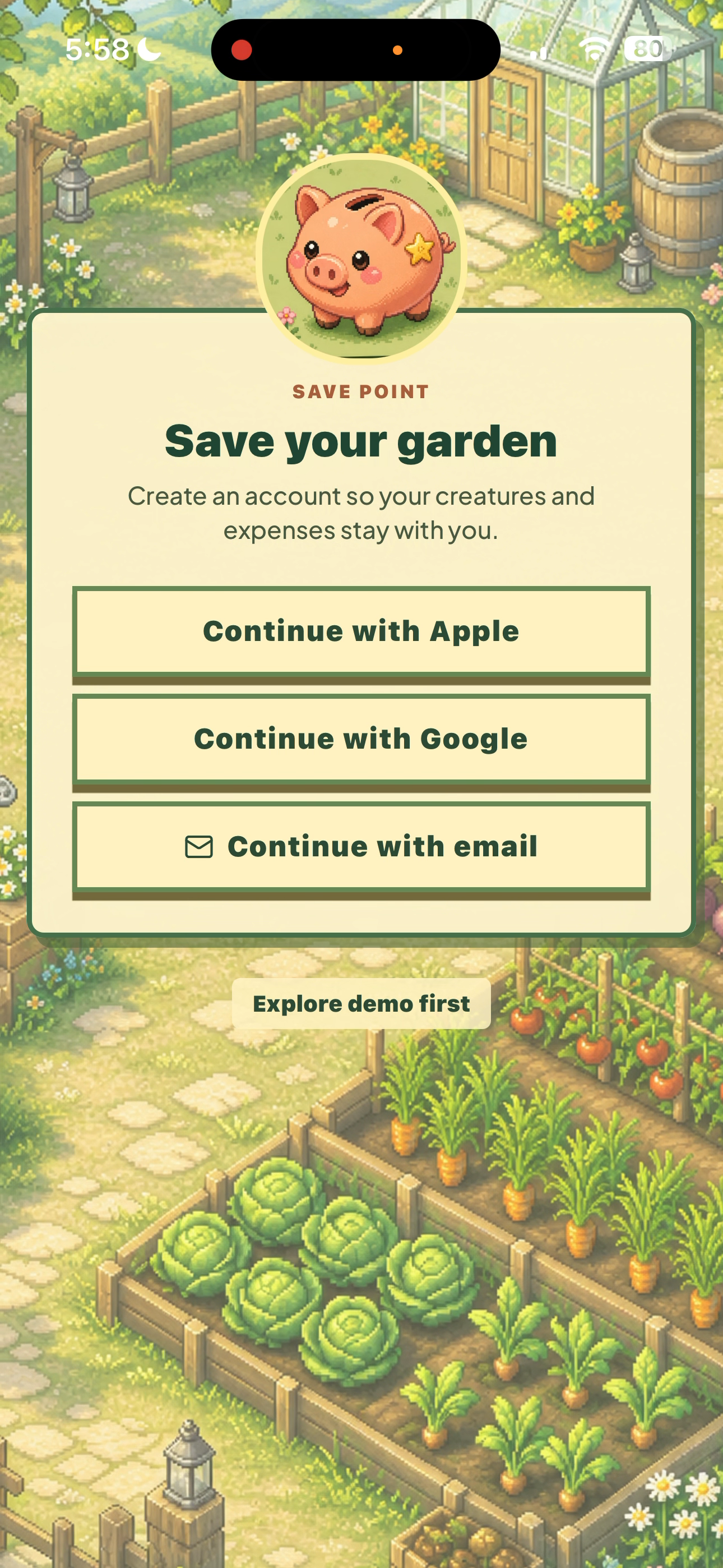The width and height of the screenshot is (723, 1568).
Task: Tap Explore demo first
Action: 361,1004
